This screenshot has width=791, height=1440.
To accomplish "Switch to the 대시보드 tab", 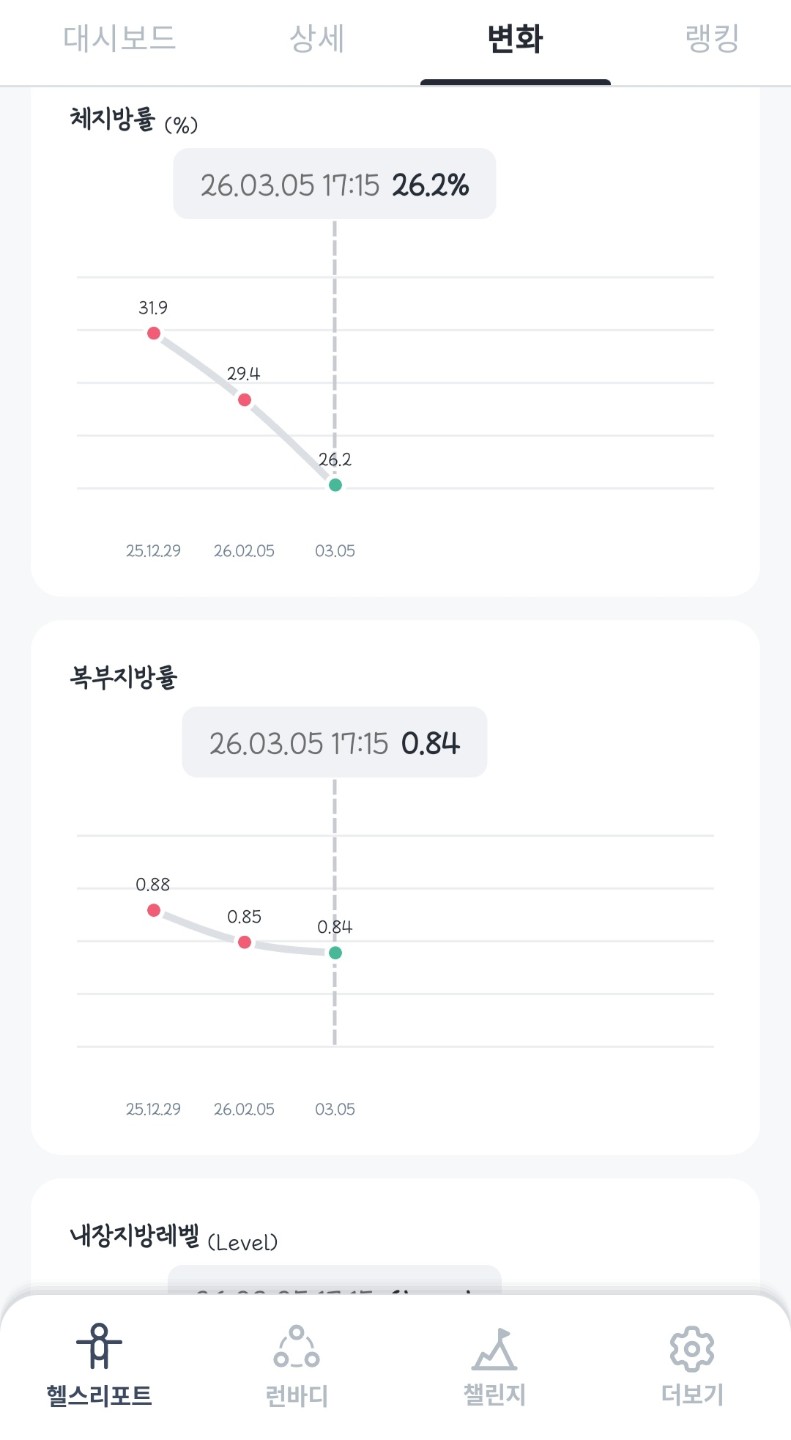I will tap(119, 40).
